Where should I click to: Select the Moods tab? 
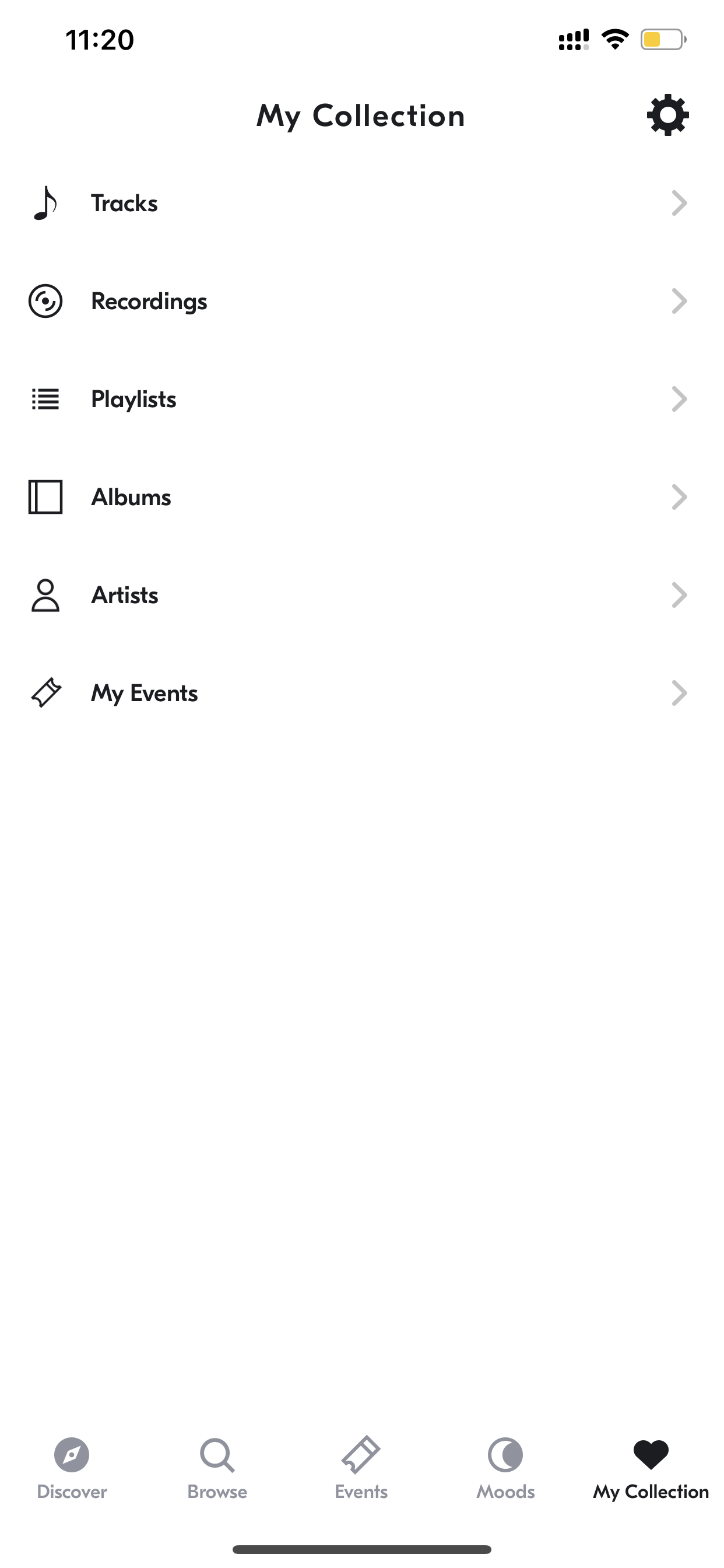coord(505,1469)
